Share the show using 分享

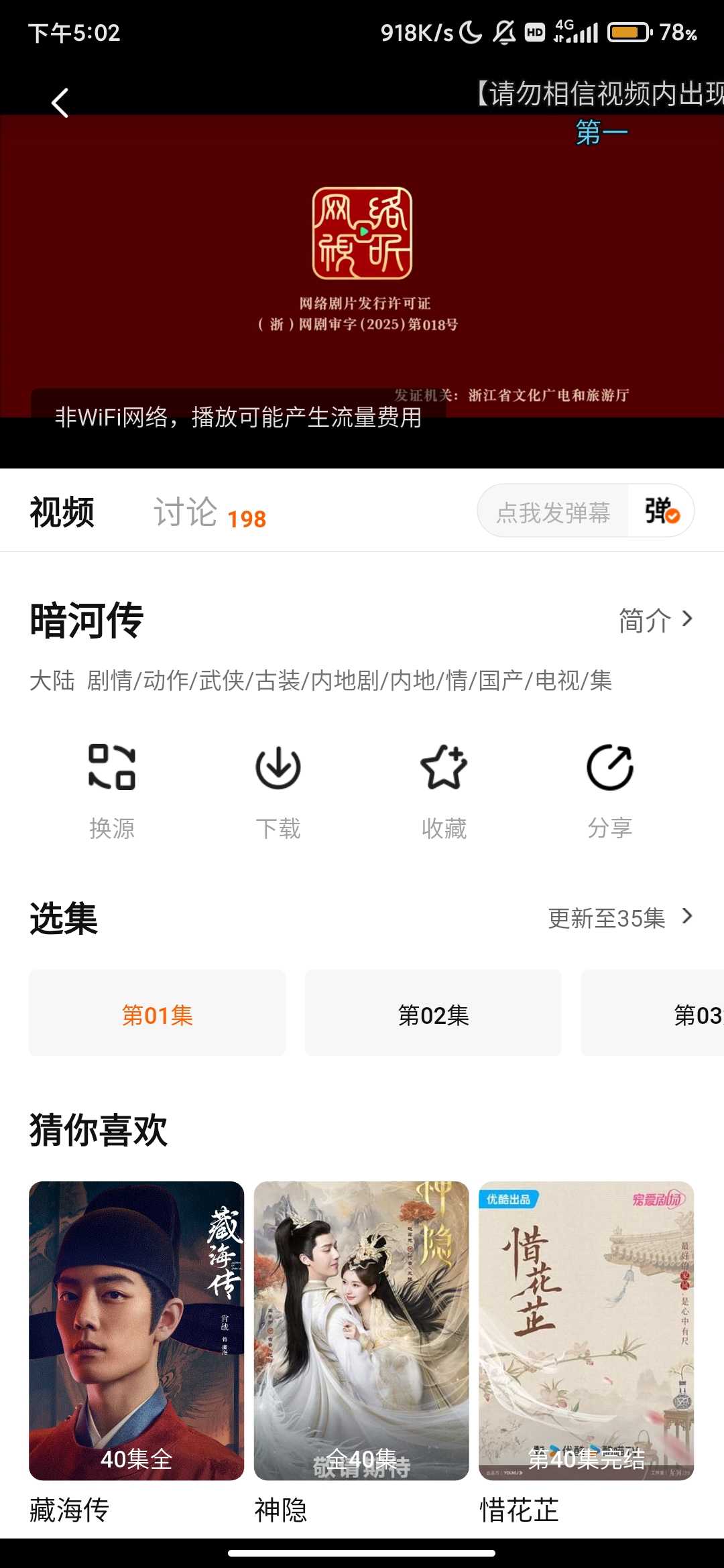tap(609, 791)
